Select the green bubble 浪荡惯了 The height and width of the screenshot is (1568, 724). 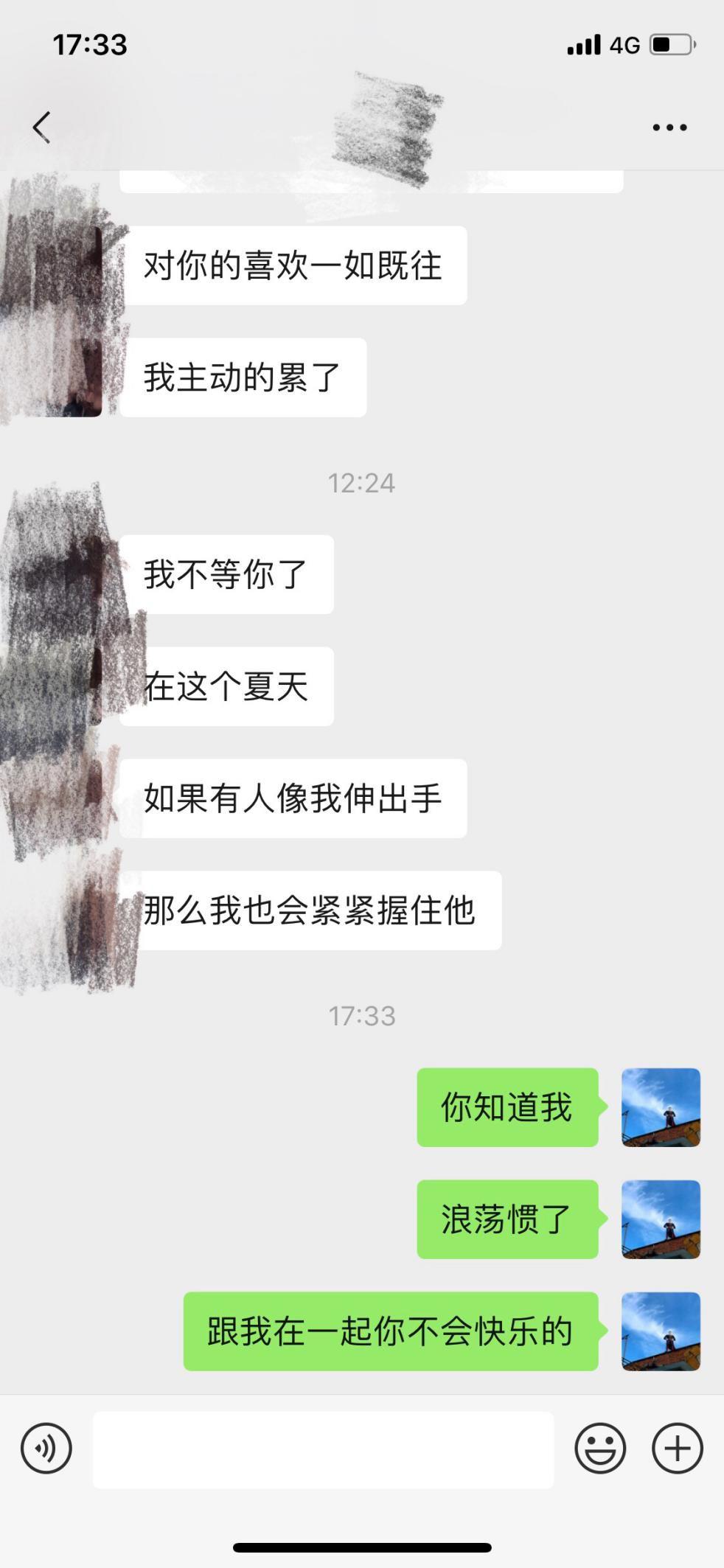point(509,1221)
